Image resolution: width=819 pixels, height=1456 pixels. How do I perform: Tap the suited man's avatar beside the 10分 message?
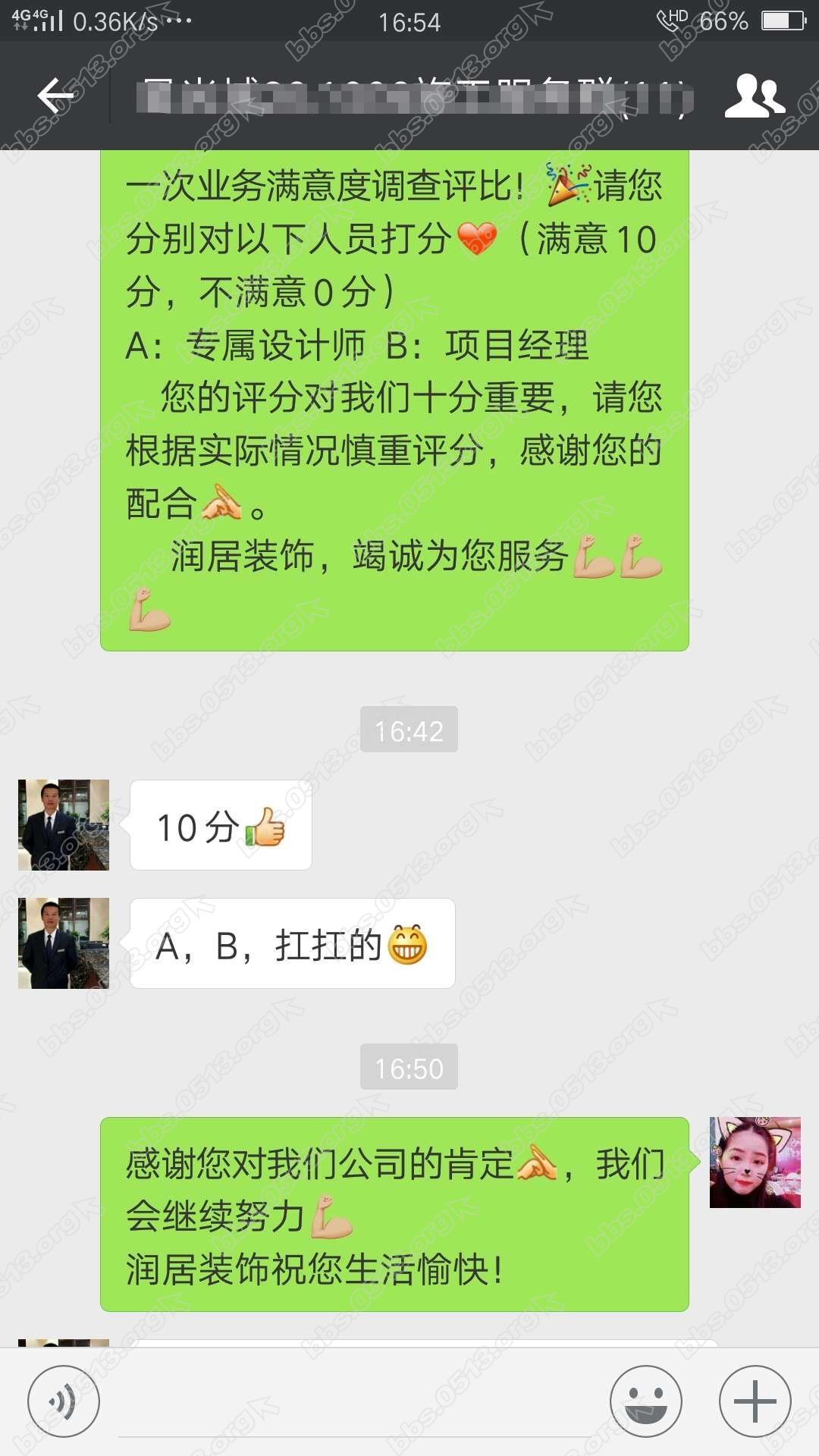click(x=62, y=825)
